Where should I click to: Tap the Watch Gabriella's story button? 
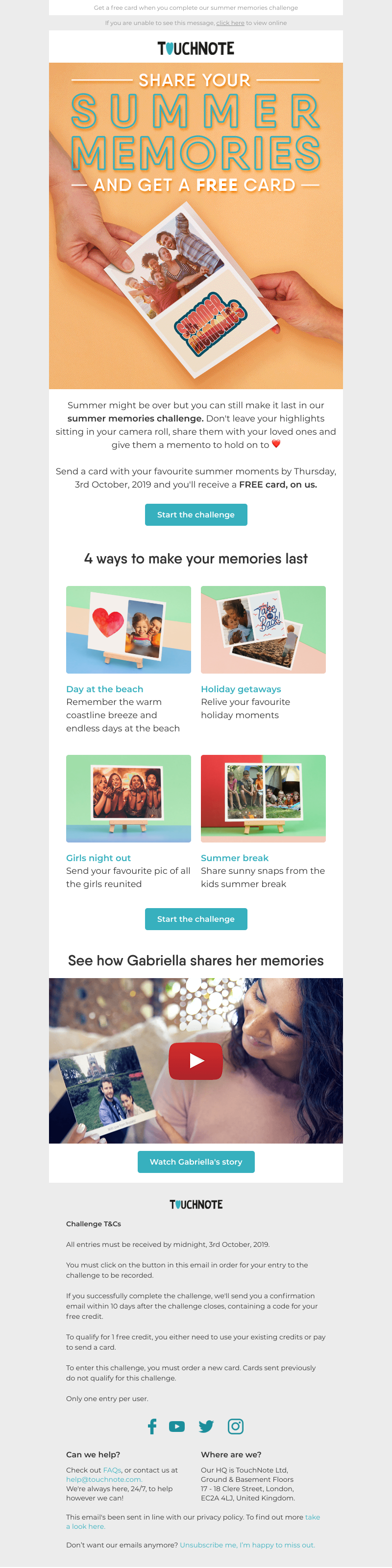(x=196, y=1161)
